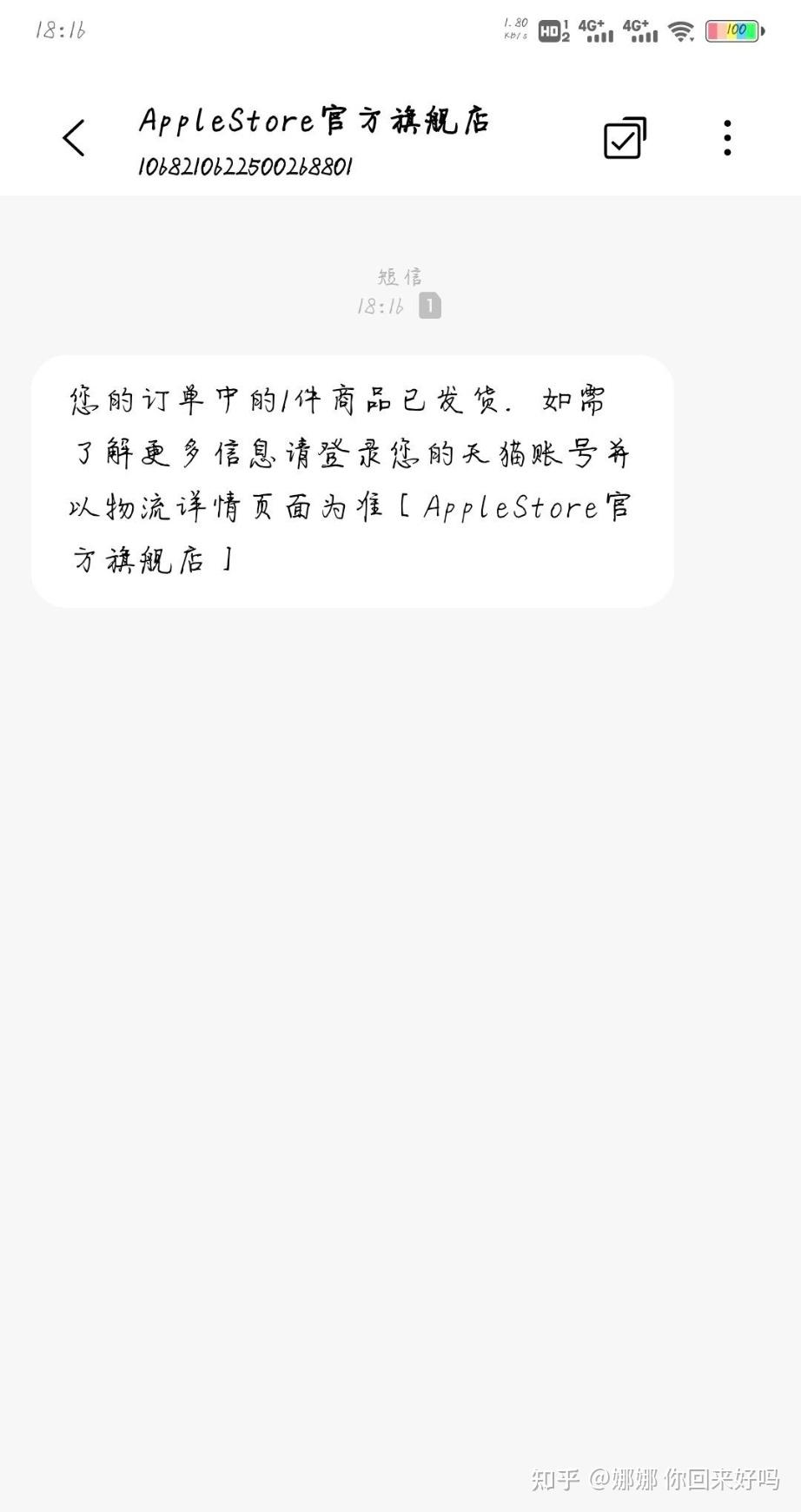Select the AppleStore官方旗舰店 conversation title
The width and height of the screenshot is (801, 1512).
point(314,121)
